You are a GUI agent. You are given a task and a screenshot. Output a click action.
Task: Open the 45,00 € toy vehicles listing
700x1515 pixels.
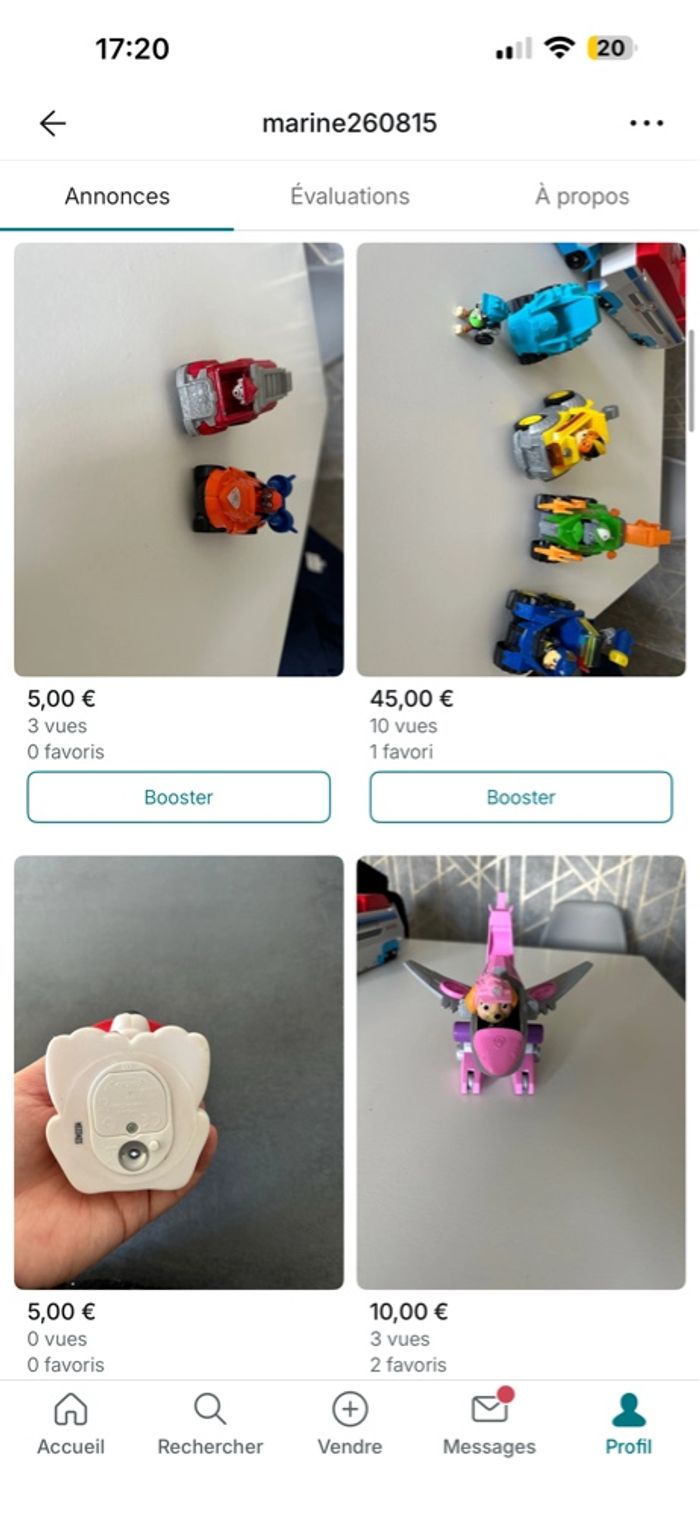pos(521,460)
